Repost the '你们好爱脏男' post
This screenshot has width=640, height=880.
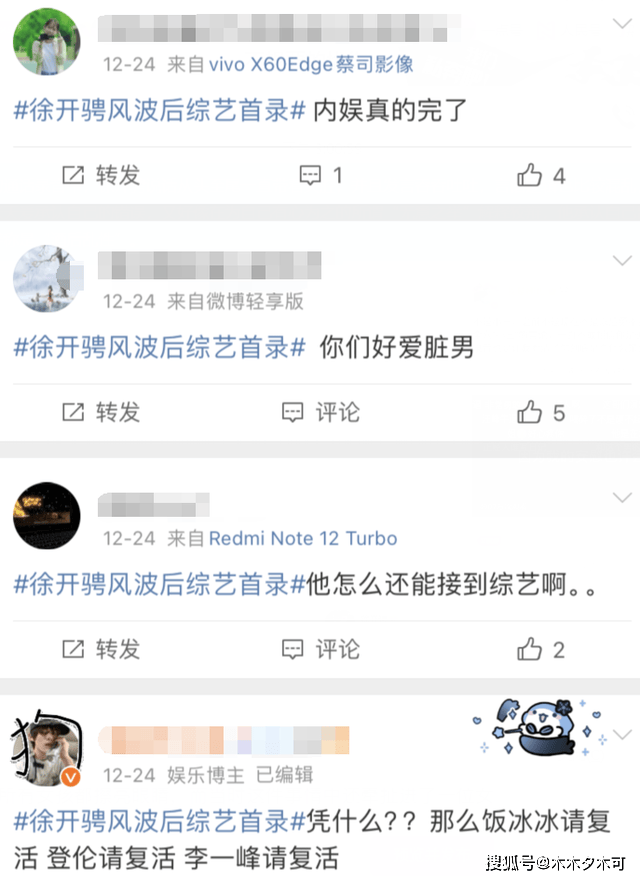pos(100,412)
